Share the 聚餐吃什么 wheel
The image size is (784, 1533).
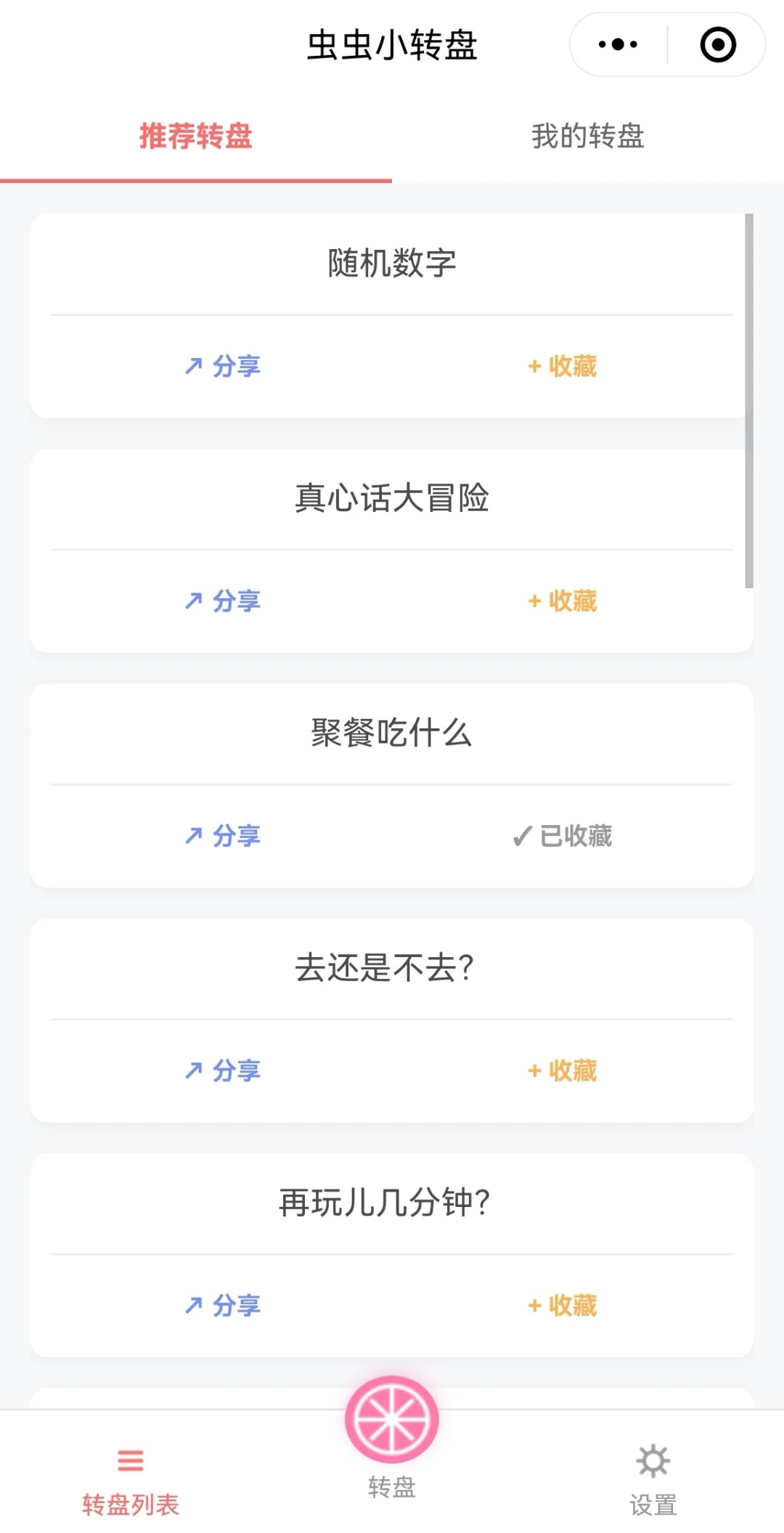tap(222, 836)
